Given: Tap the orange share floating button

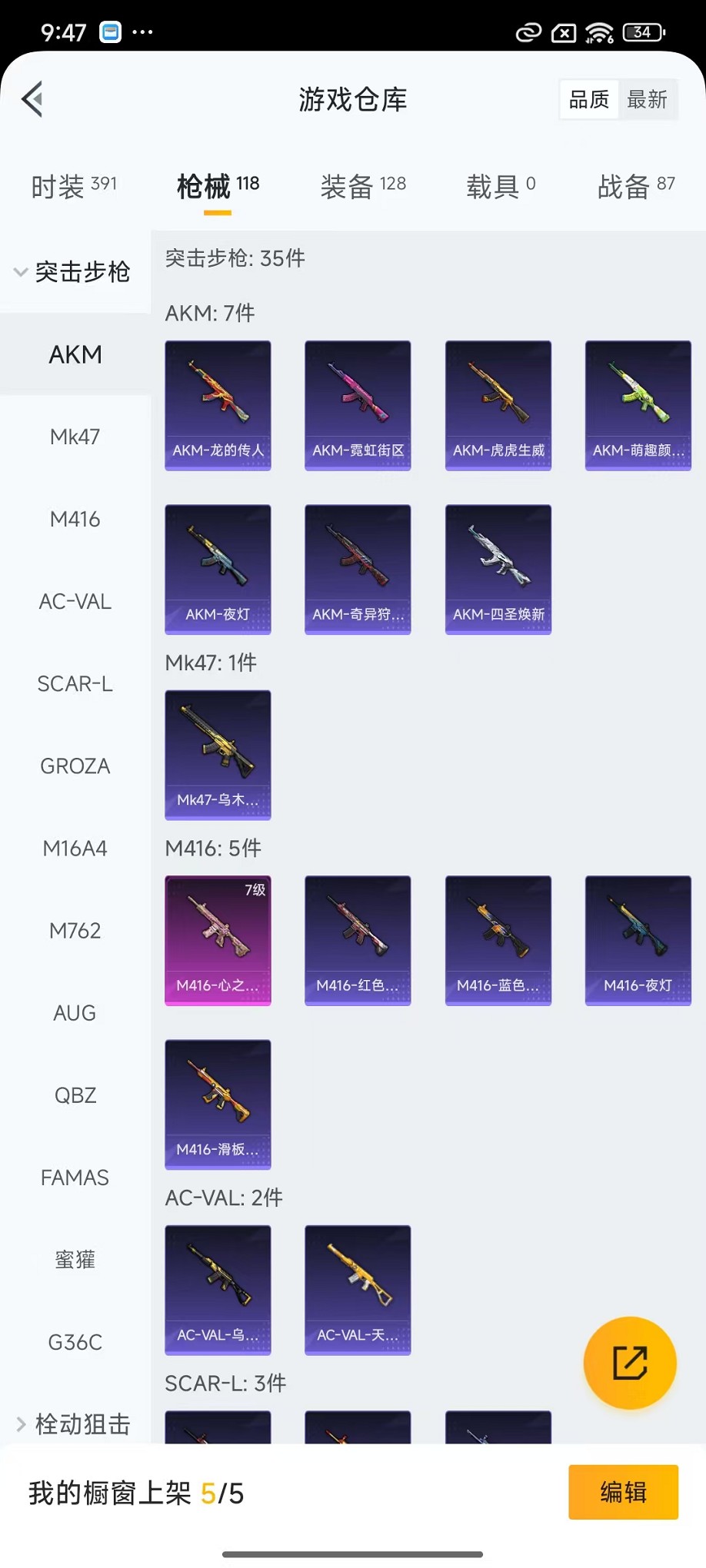Looking at the screenshot, I should click(630, 1363).
